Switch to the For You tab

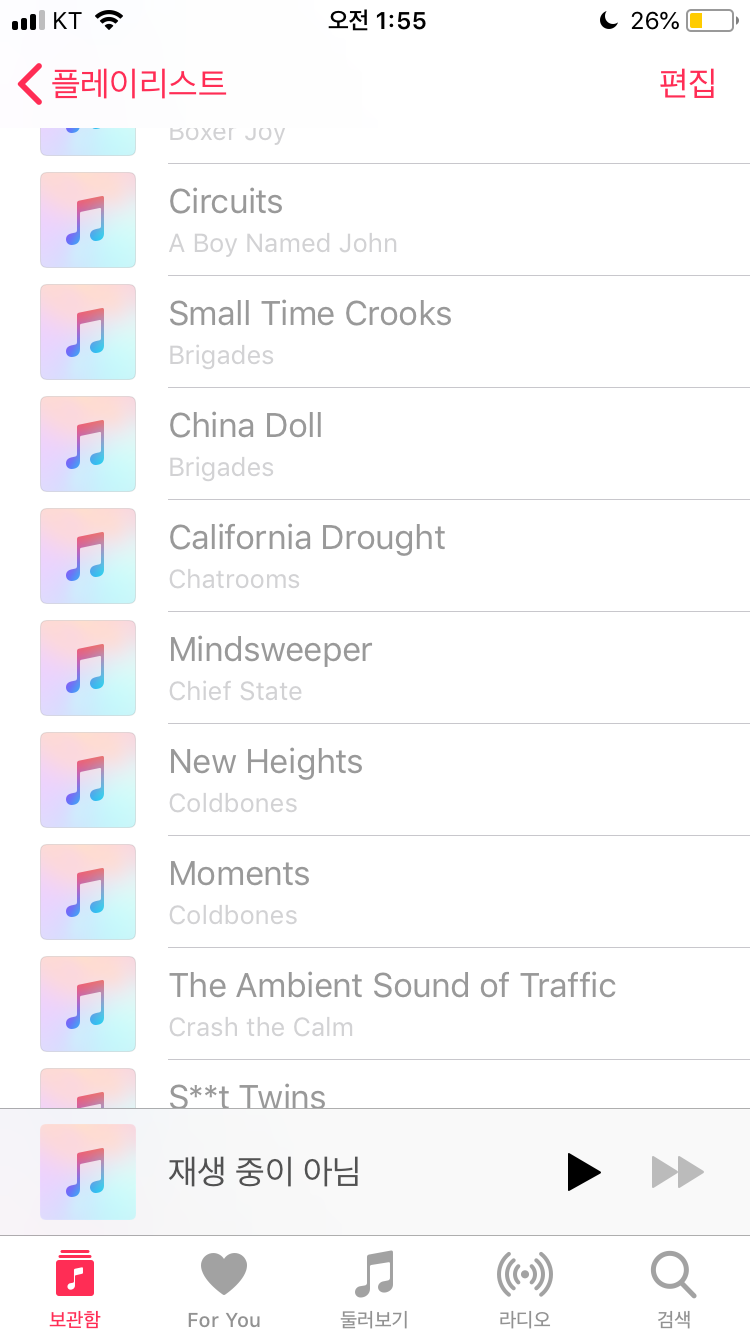[x=224, y=1288]
